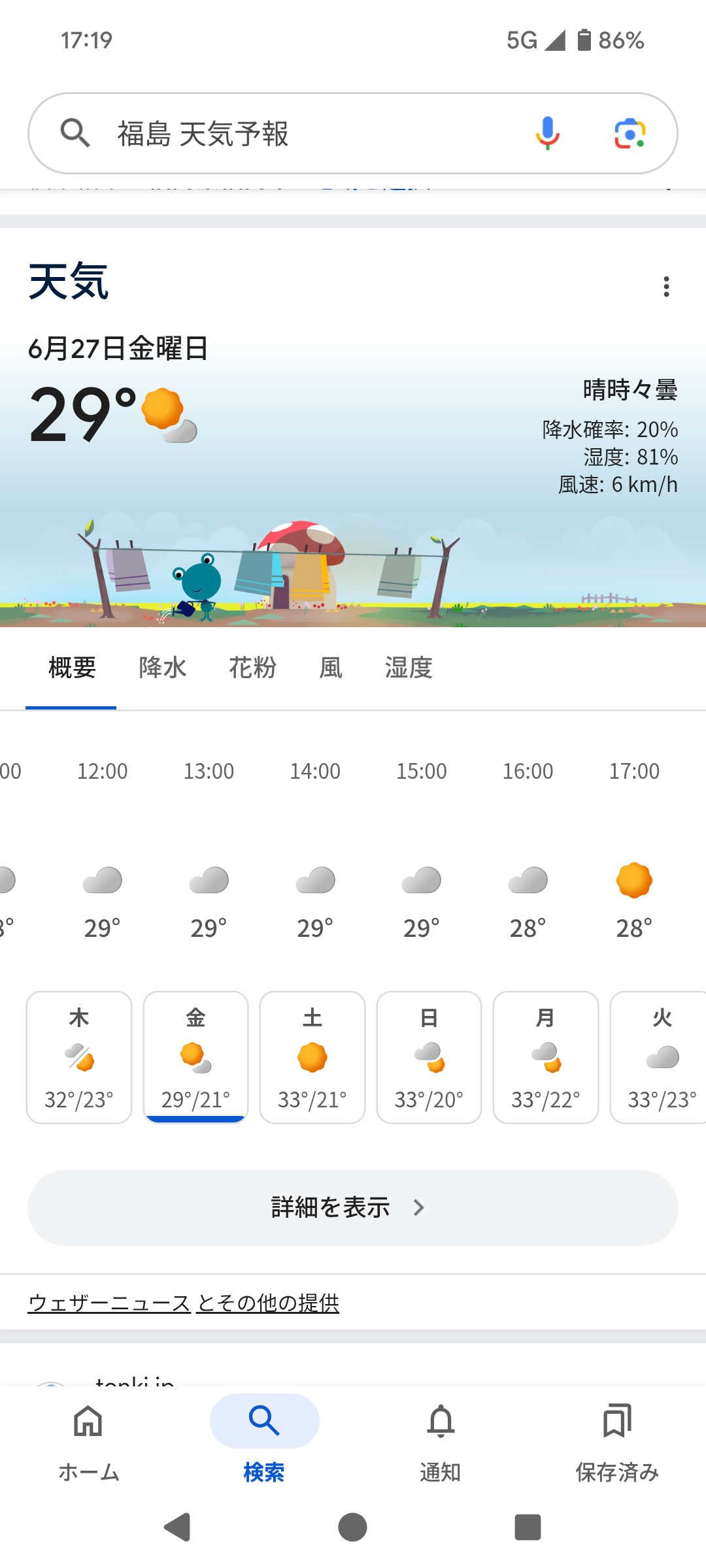Open the weather card overflow menu
This screenshot has width=706, height=1568.
666,286
